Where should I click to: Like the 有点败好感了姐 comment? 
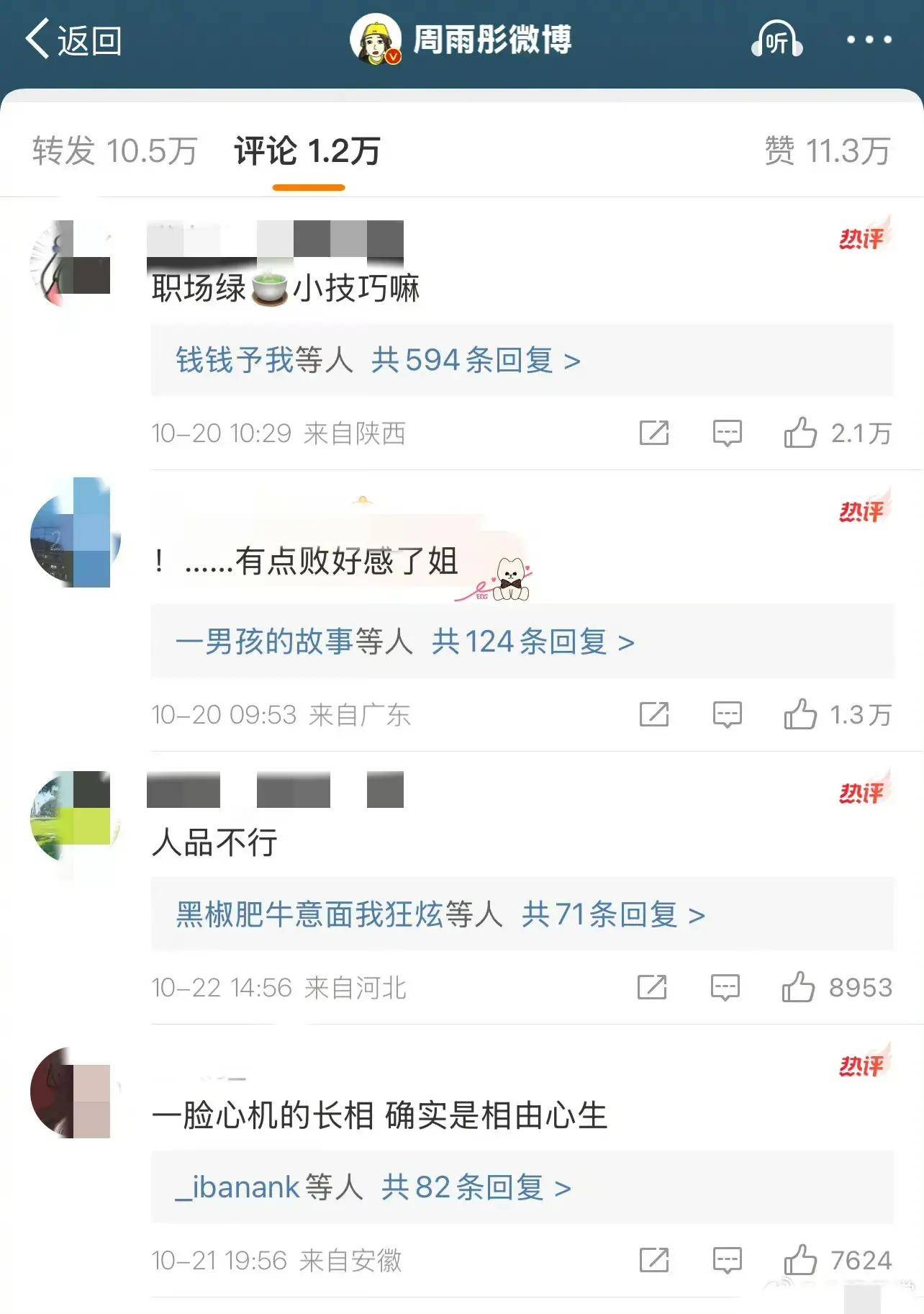(x=800, y=715)
